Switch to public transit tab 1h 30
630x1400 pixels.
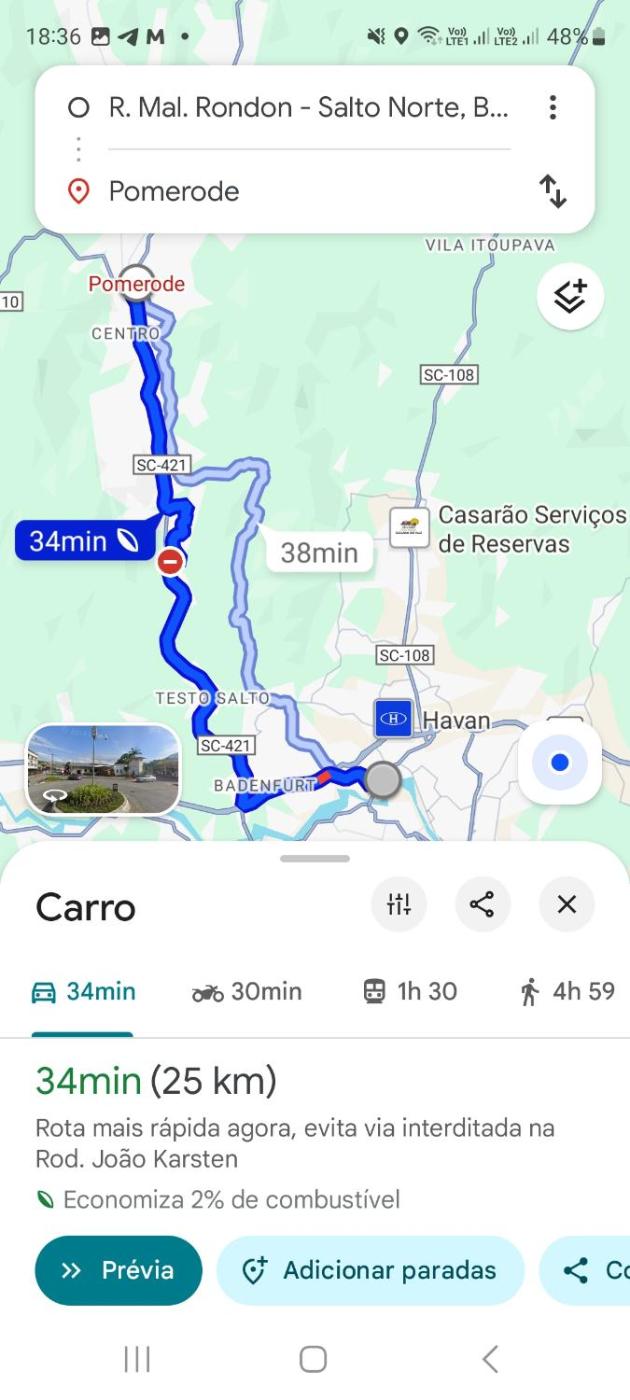click(x=409, y=992)
